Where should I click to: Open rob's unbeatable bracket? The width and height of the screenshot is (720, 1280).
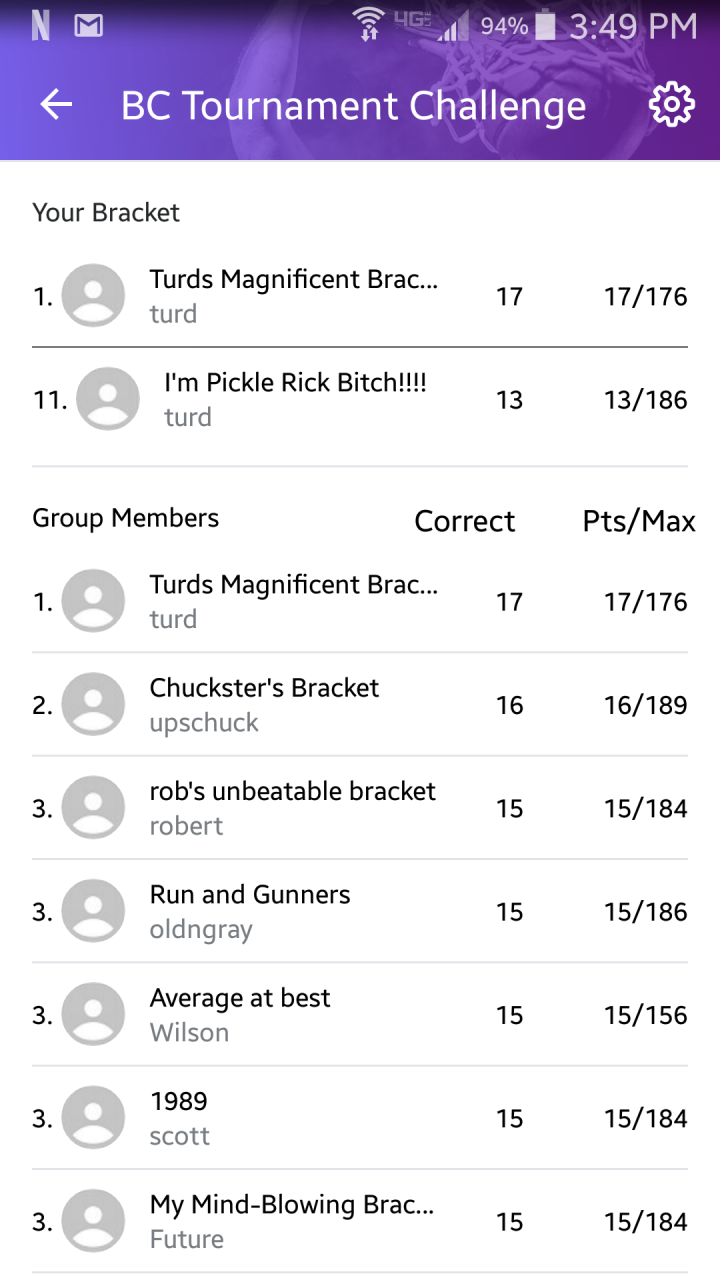click(360, 808)
